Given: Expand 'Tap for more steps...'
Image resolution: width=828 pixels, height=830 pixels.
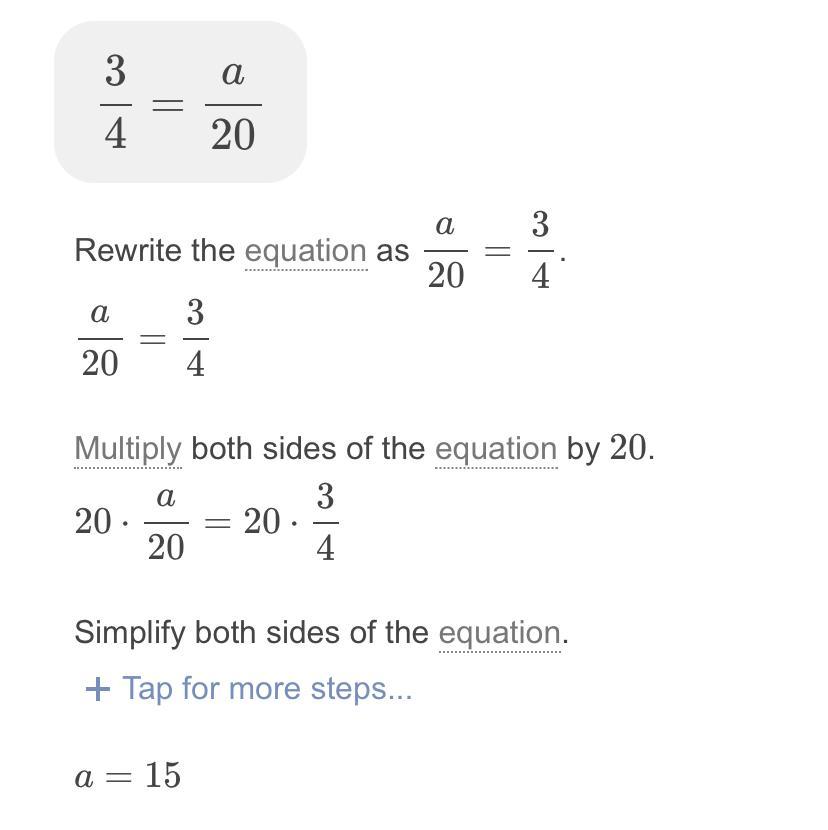Looking at the screenshot, I should [x=249, y=689].
